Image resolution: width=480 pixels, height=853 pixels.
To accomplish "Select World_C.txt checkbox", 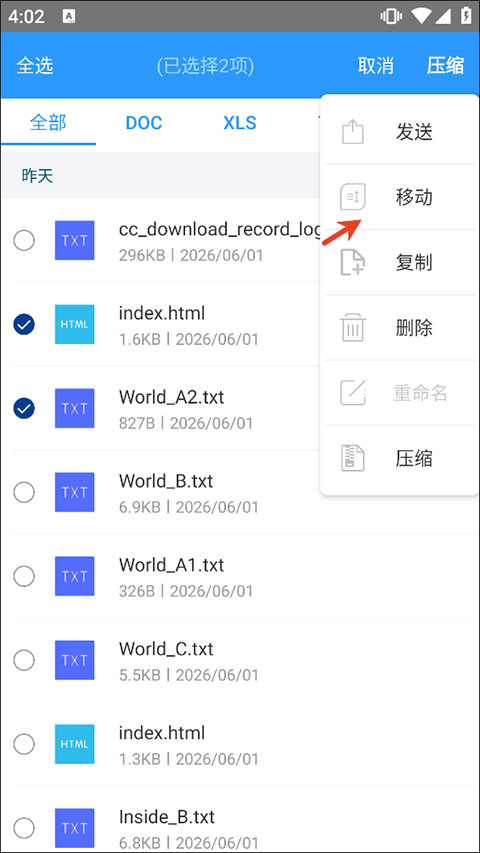I will (x=24, y=660).
